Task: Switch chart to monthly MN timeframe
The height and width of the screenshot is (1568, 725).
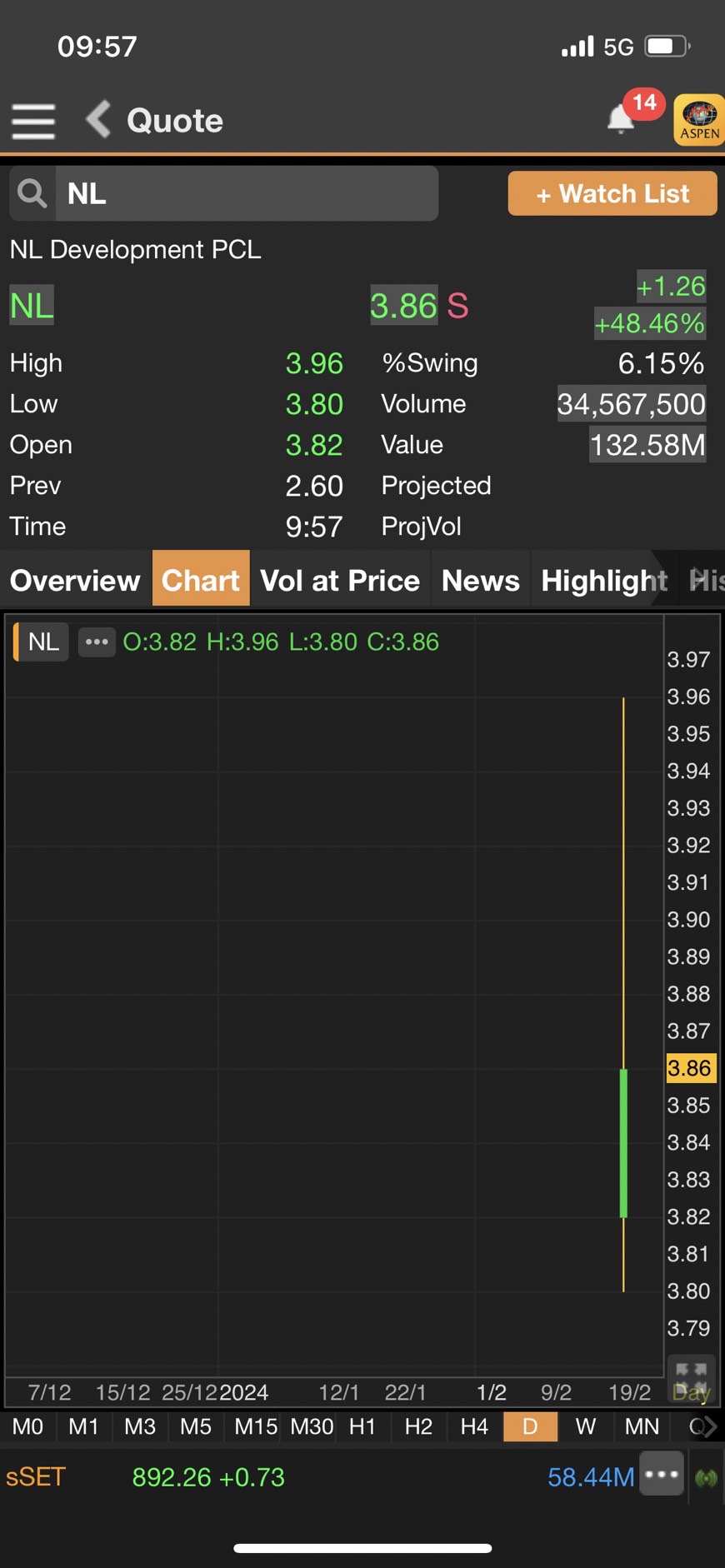Action: click(x=642, y=1426)
